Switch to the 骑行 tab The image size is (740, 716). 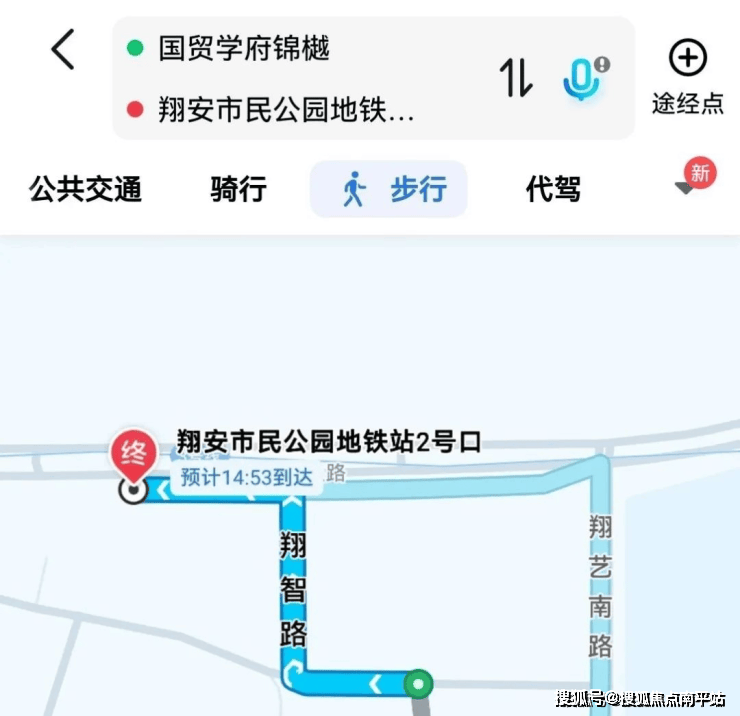pos(239,188)
